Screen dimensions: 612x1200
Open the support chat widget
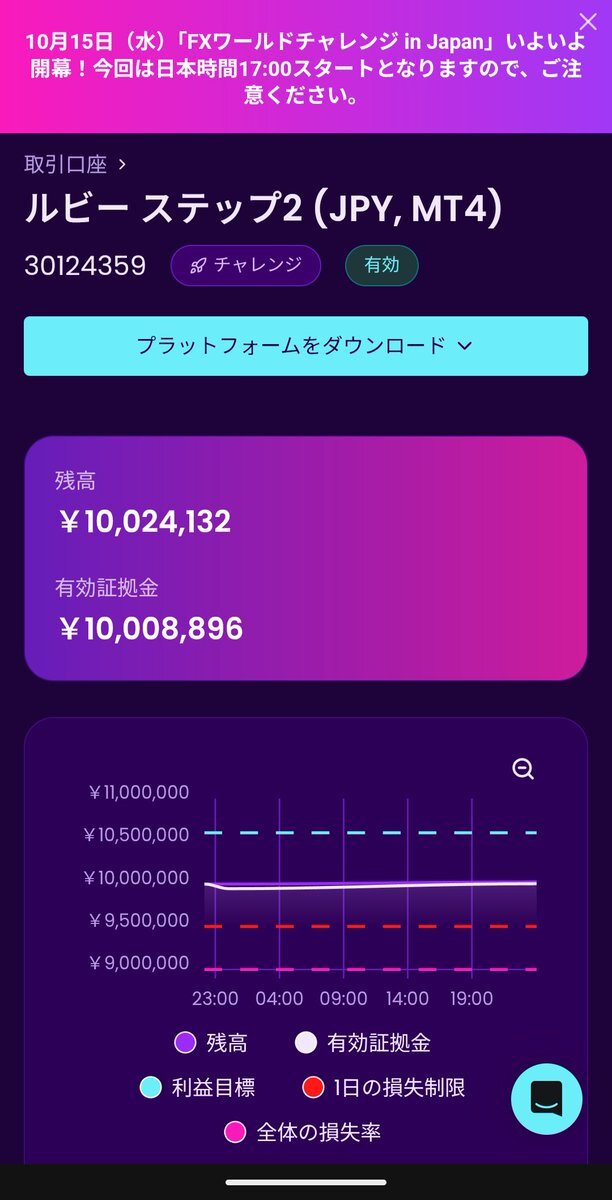[547, 1098]
